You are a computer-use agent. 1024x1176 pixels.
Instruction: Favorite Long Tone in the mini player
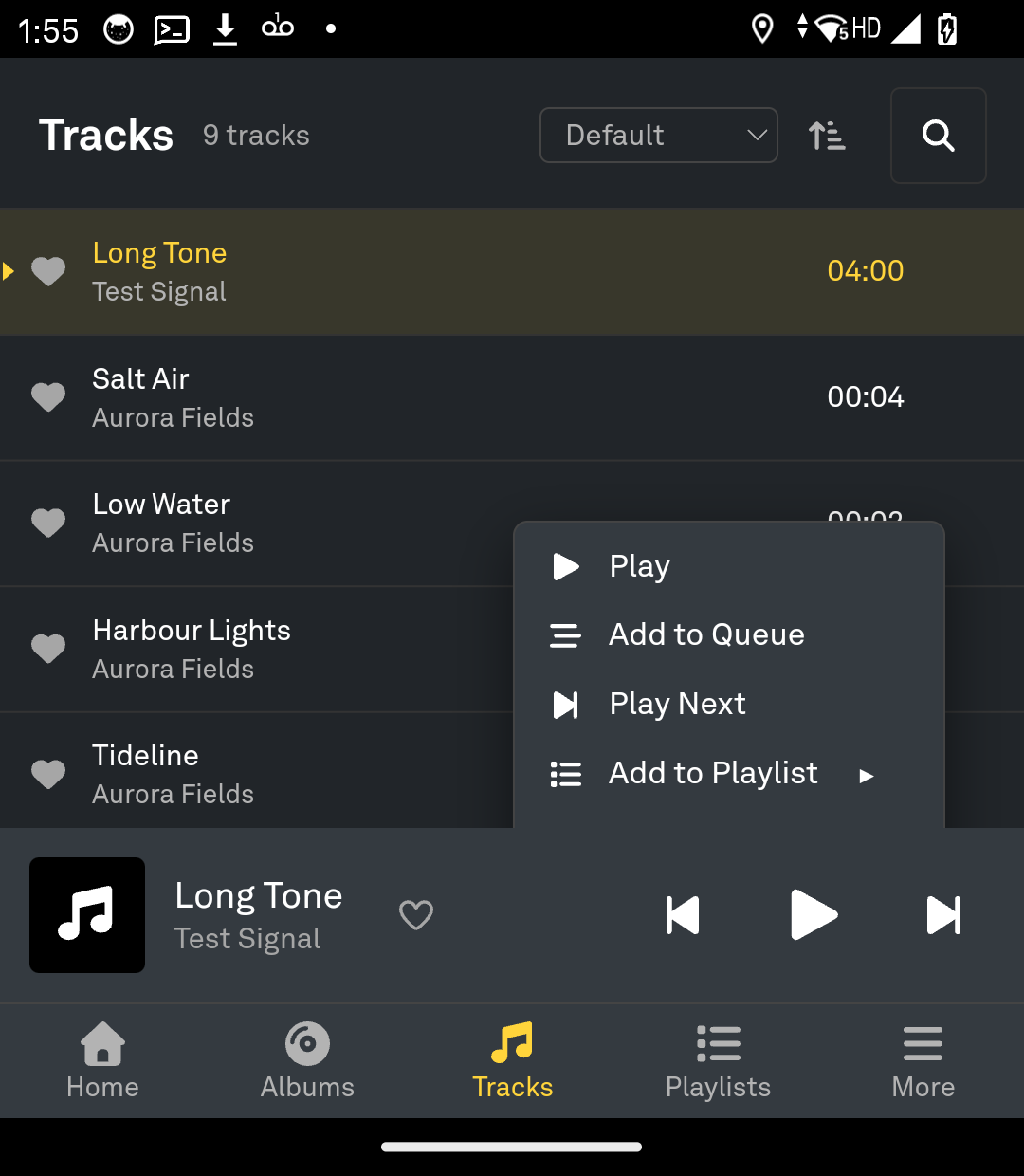pyautogui.click(x=415, y=915)
